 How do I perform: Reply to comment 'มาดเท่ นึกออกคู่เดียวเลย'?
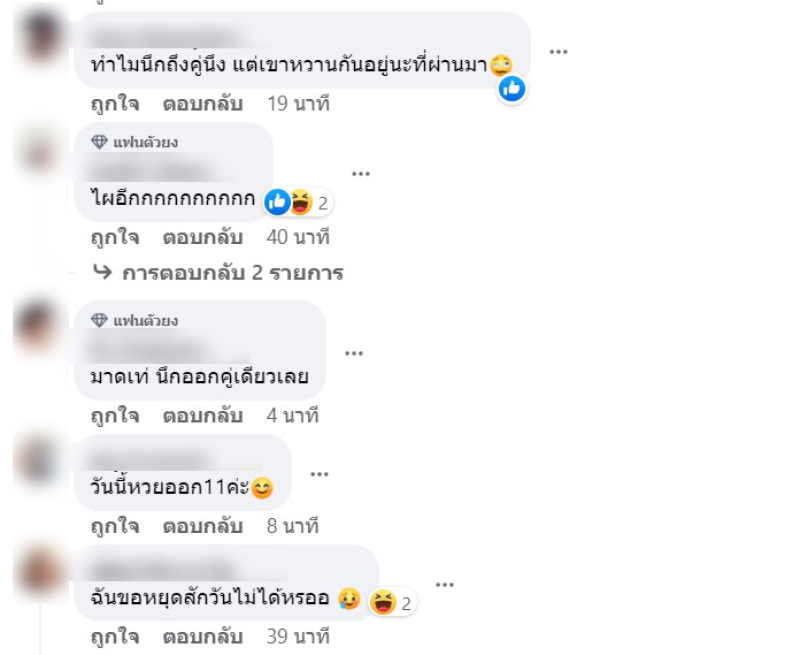204,415
